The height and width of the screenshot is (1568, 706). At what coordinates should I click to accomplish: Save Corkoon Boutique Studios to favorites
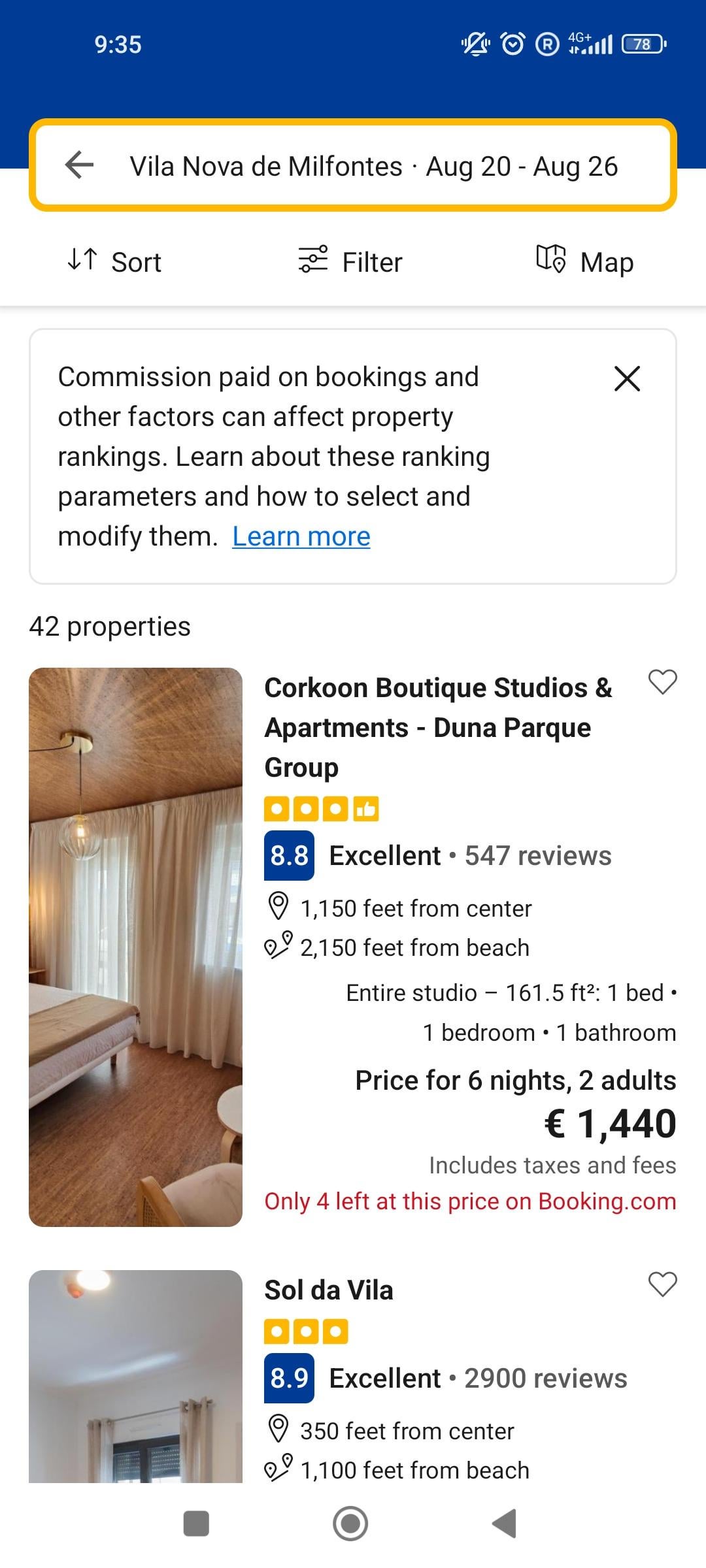(x=662, y=682)
